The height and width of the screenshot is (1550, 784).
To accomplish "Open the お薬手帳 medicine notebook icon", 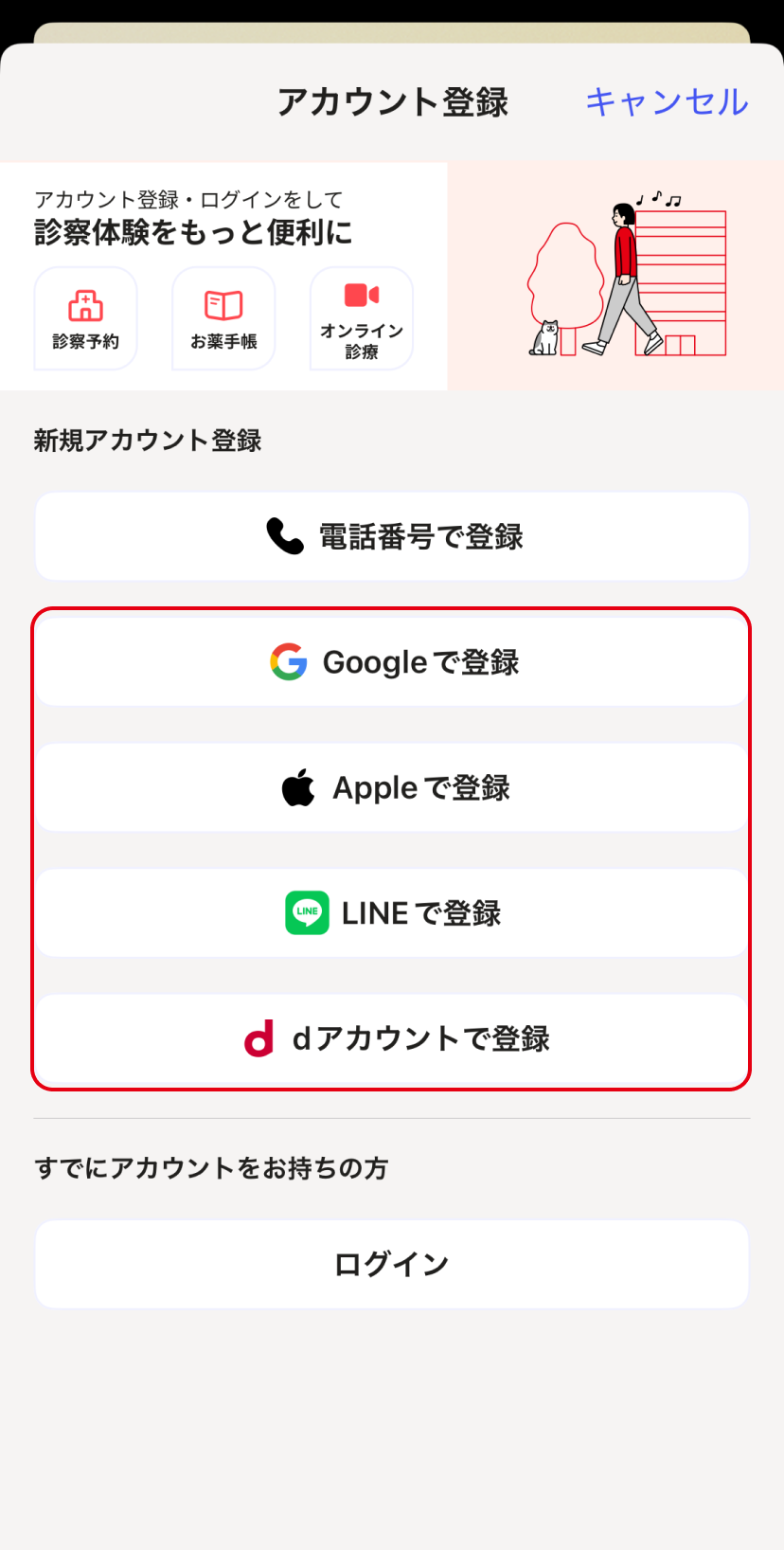I will [223, 318].
